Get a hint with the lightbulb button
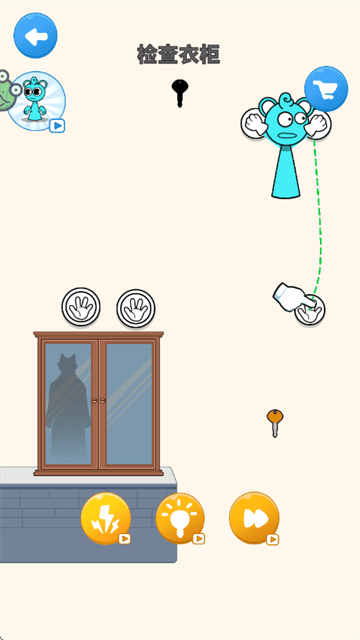360x640 pixels. pos(180,518)
